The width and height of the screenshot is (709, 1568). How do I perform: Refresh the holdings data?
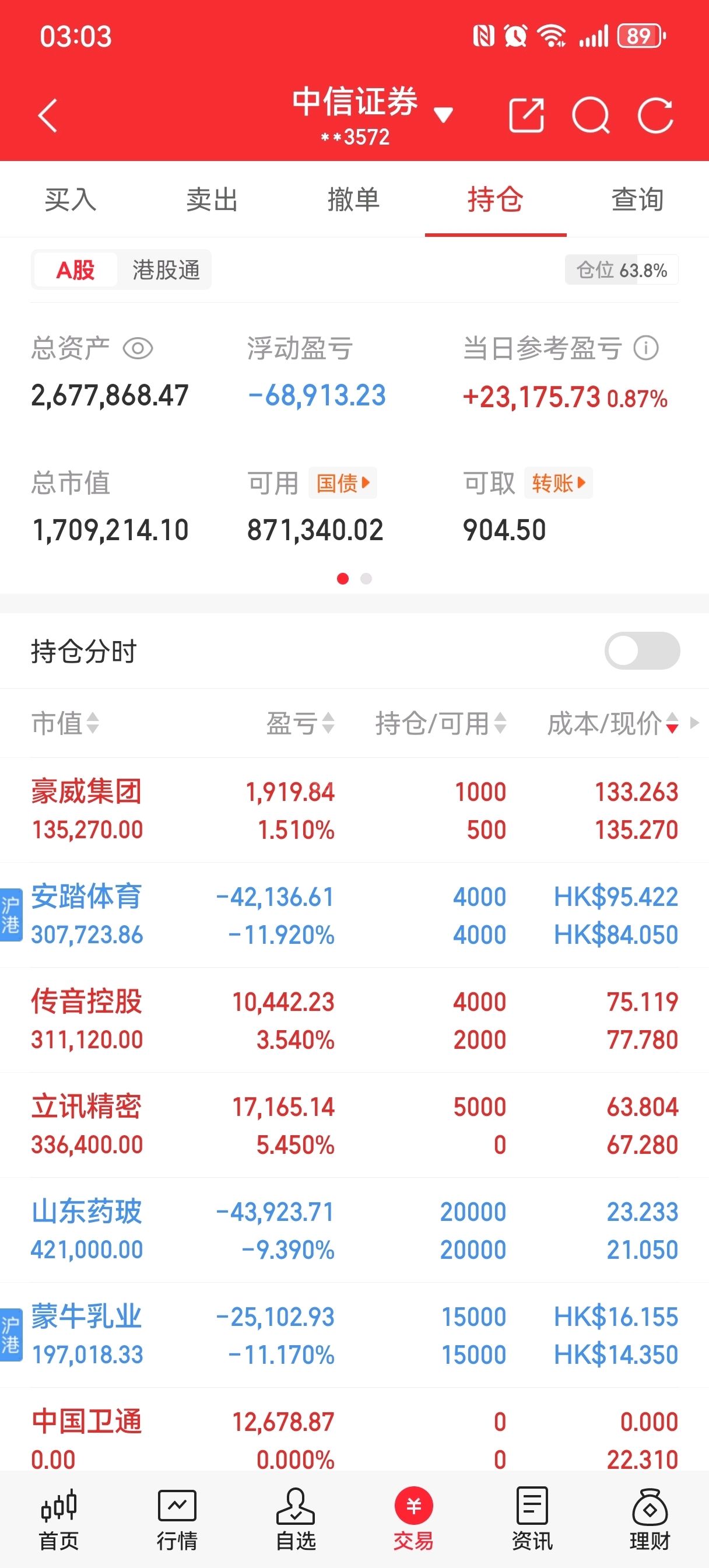pos(655,115)
